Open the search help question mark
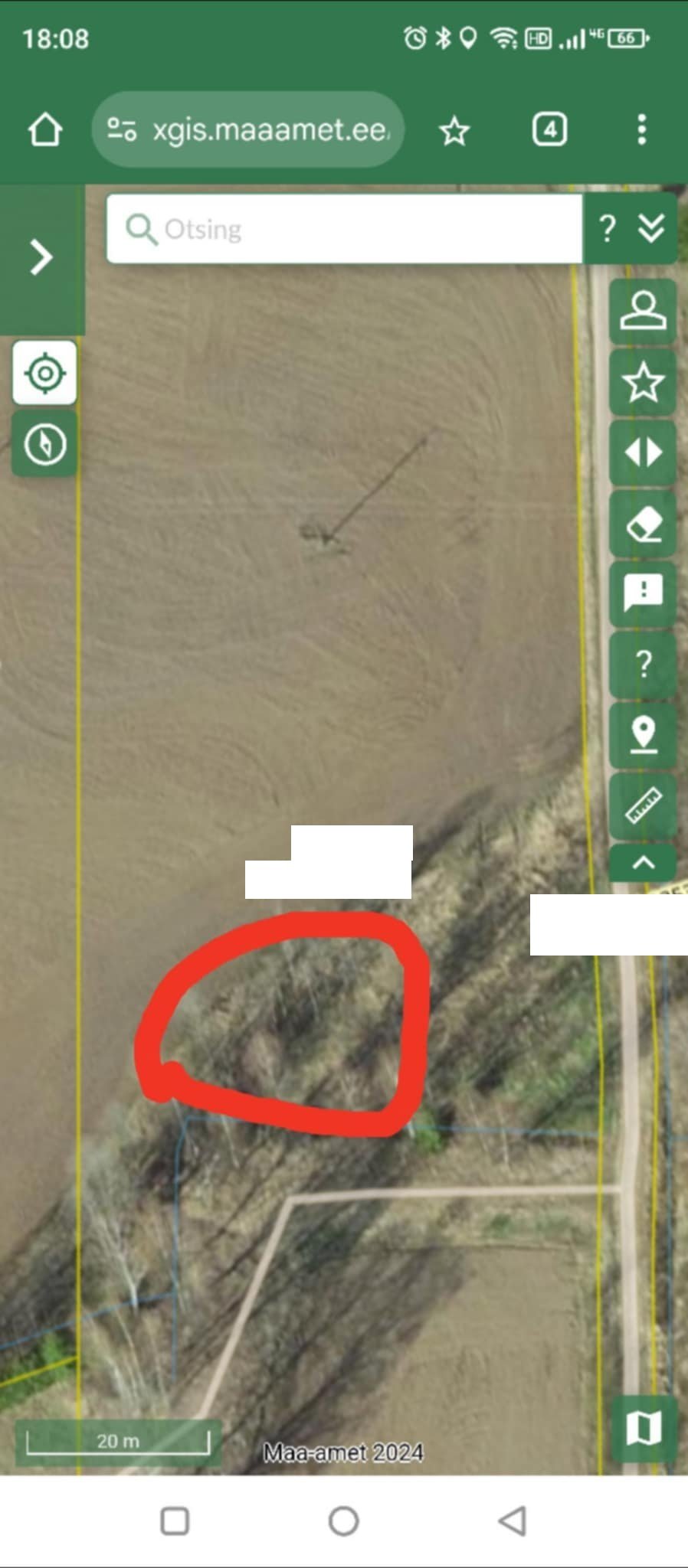This screenshot has height=1568, width=688. click(x=607, y=229)
